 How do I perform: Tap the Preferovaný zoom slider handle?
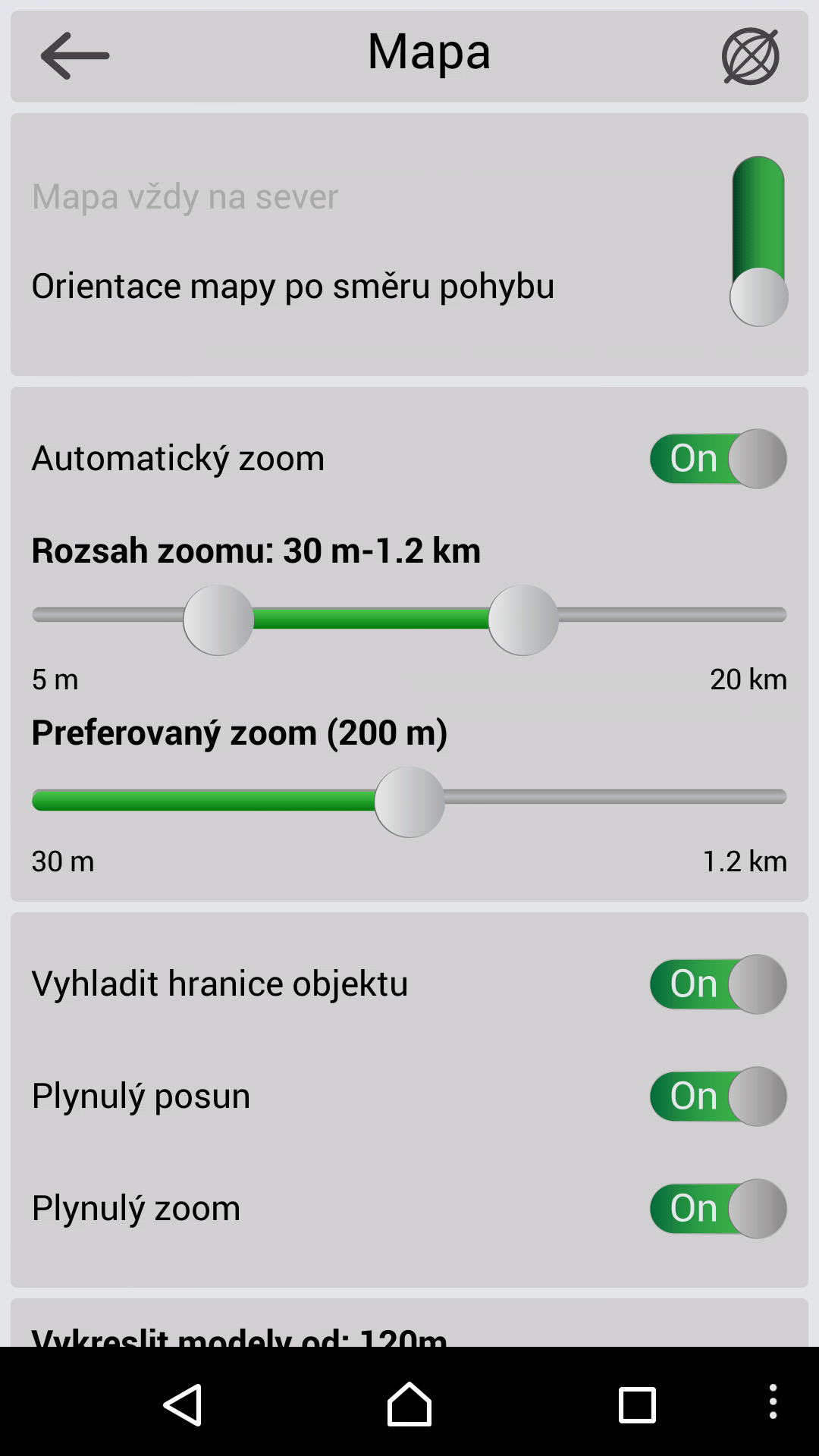(x=409, y=802)
